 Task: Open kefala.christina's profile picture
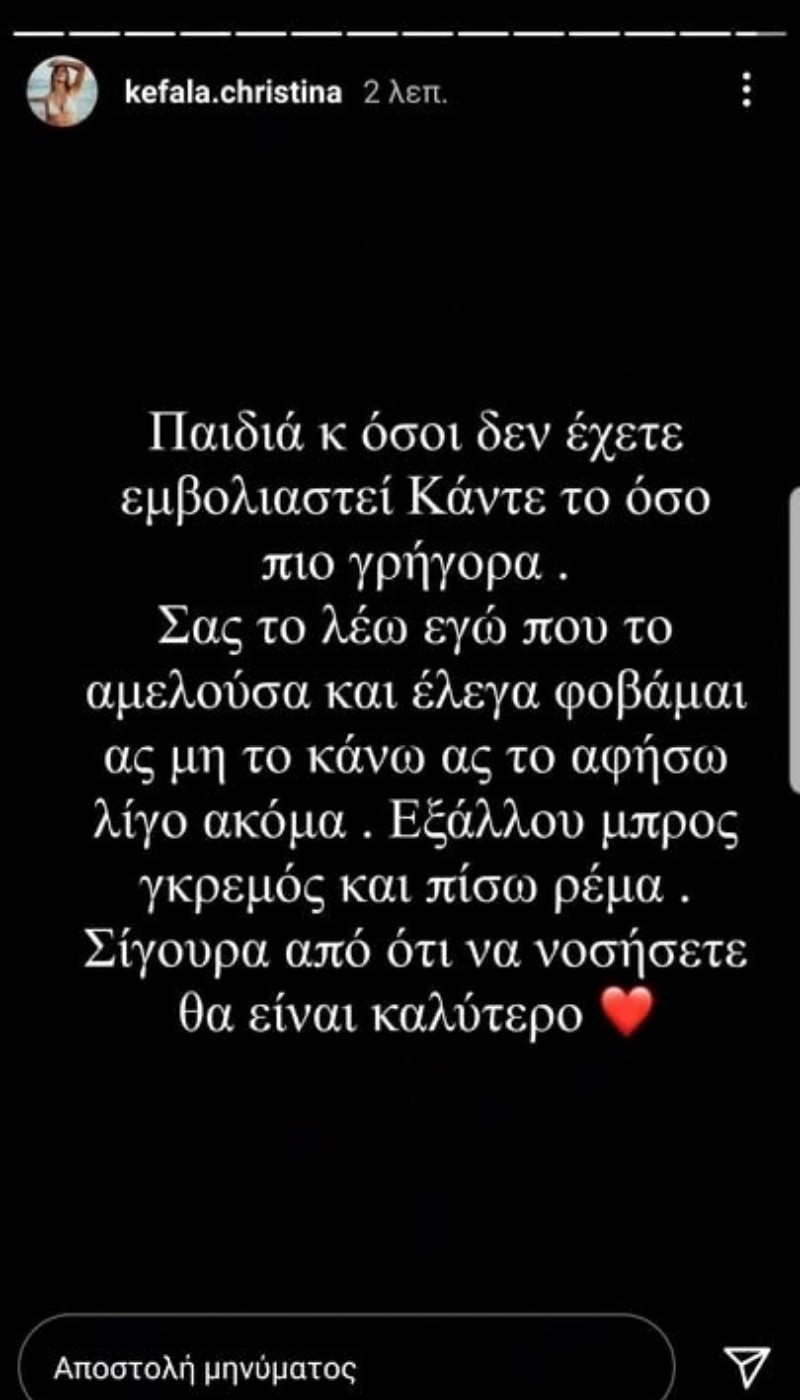coord(62,92)
